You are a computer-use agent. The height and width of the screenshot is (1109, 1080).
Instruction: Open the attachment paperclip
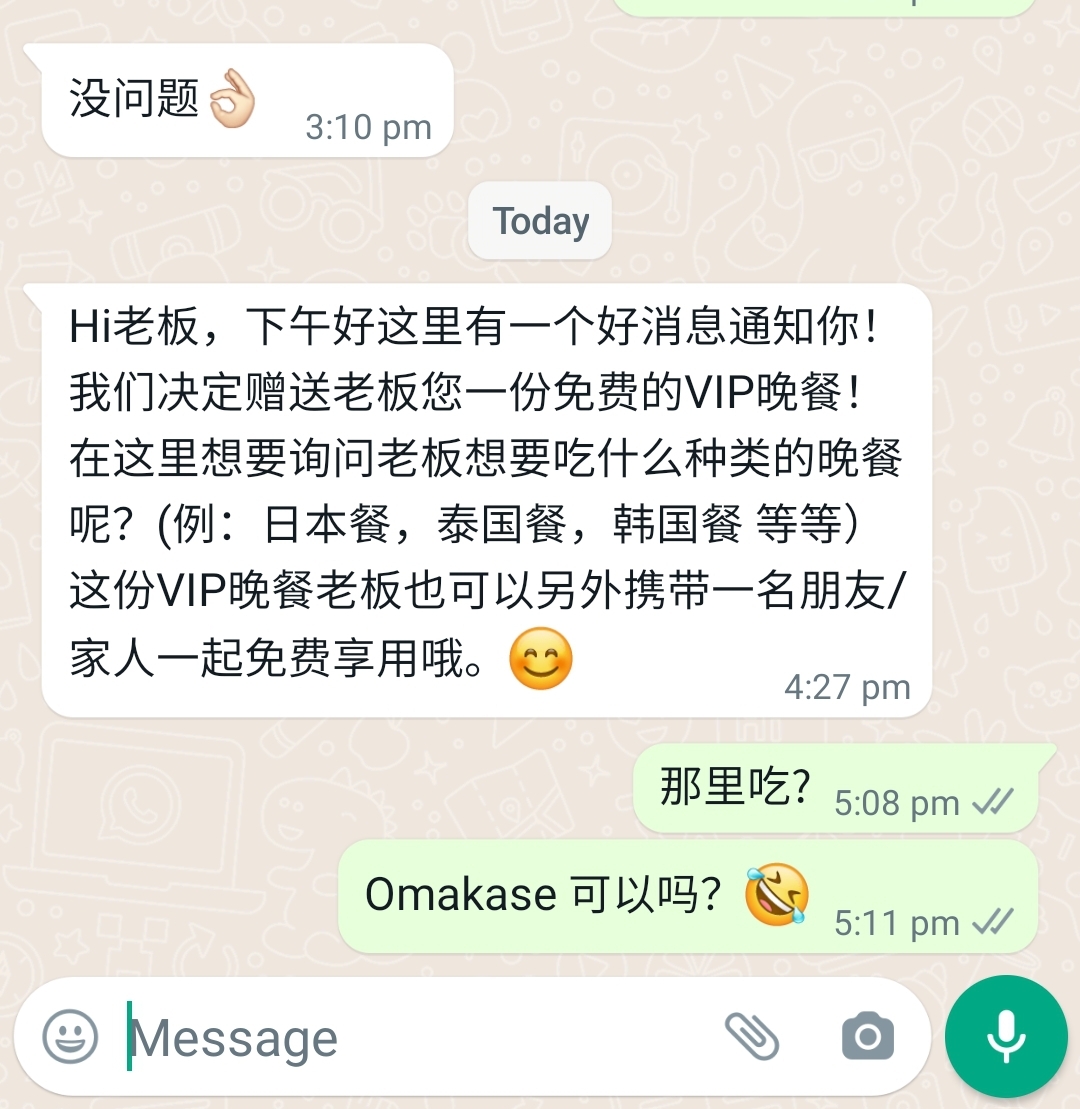click(x=752, y=1036)
